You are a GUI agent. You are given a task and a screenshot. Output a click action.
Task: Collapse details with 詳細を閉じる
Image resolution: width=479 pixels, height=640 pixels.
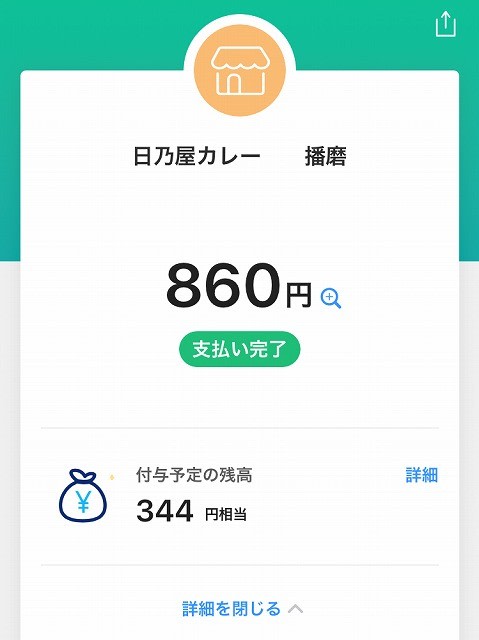[242, 609]
